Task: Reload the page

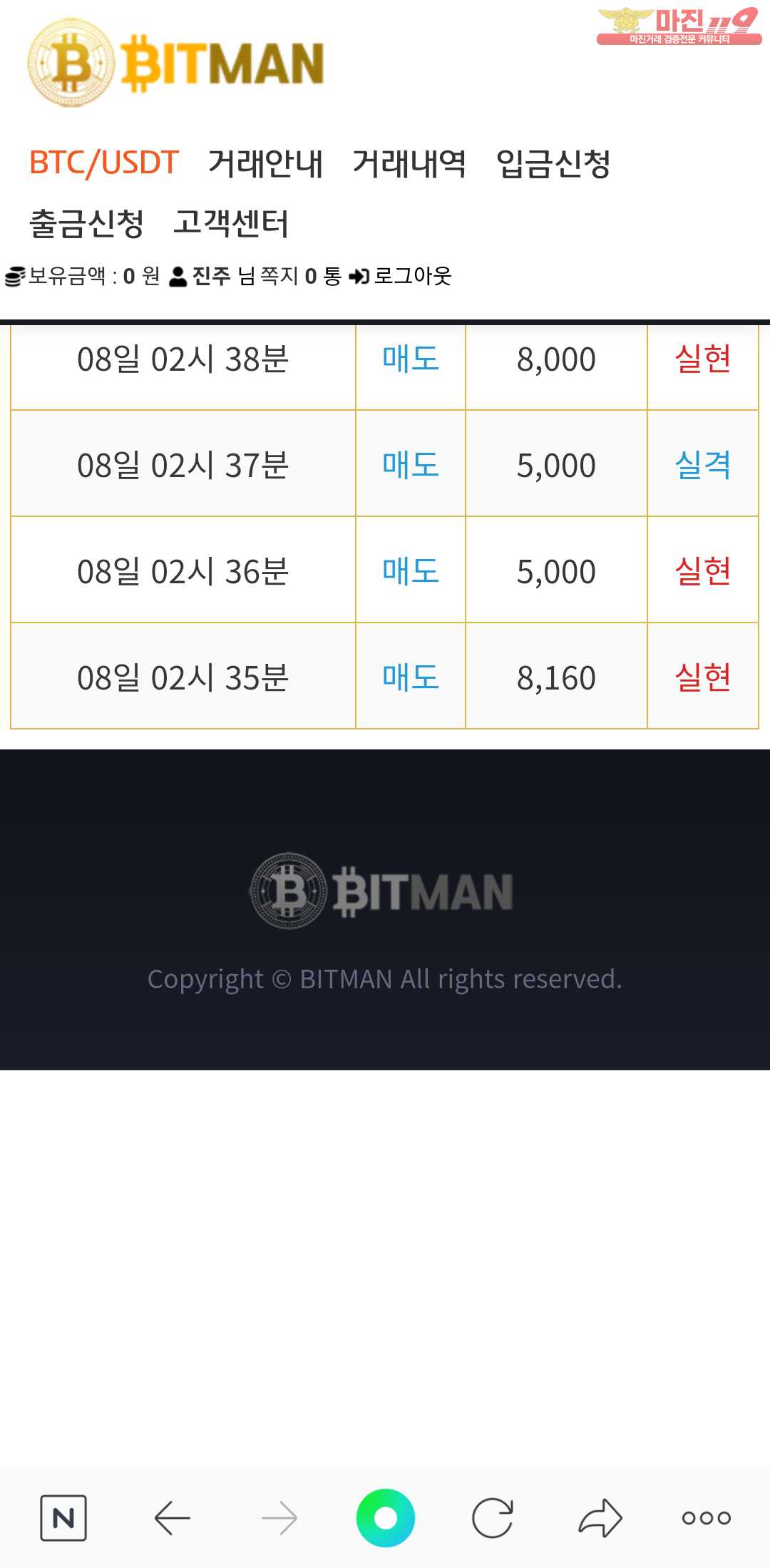Action: click(493, 1517)
